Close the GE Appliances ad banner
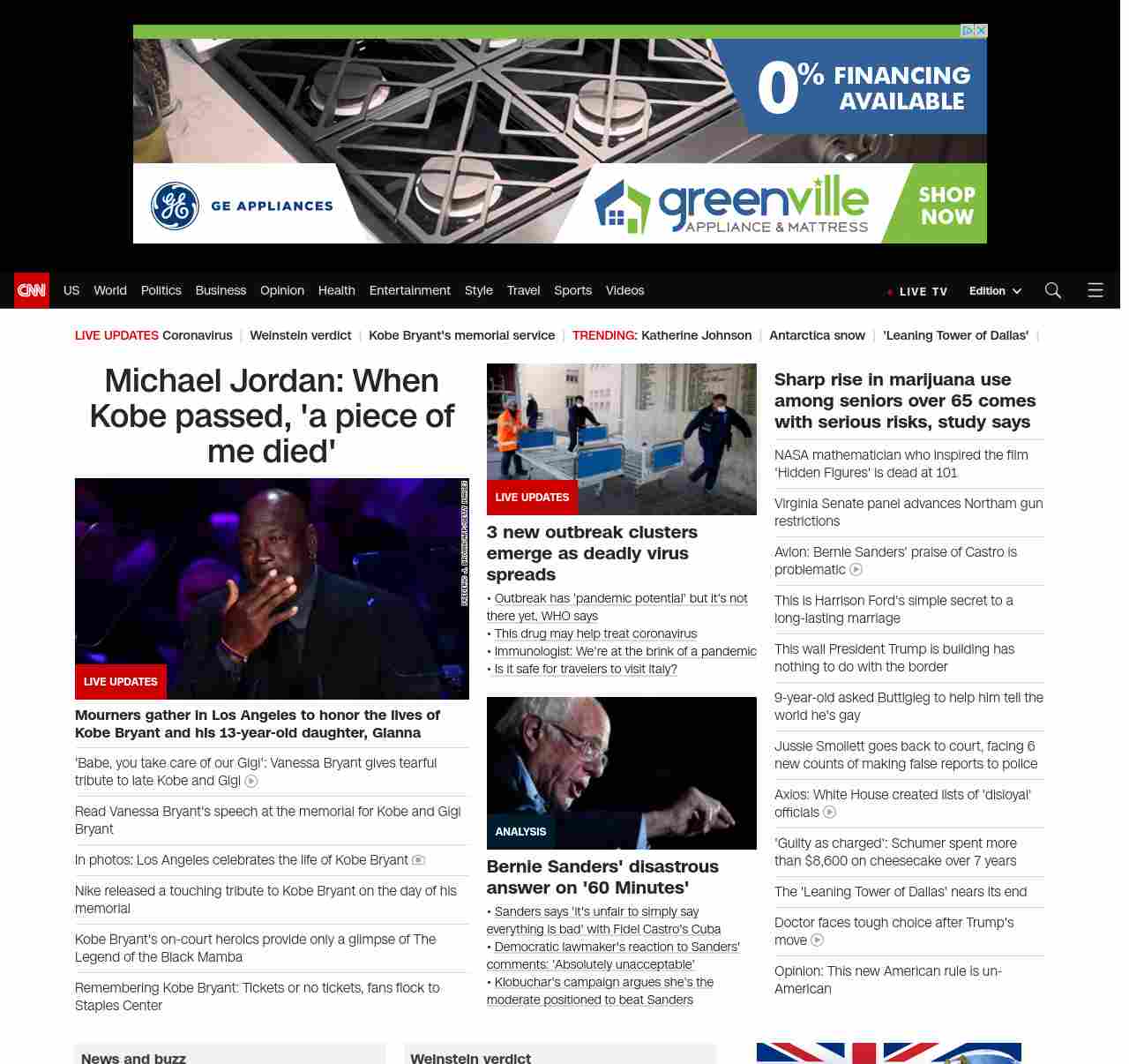 [981, 31]
